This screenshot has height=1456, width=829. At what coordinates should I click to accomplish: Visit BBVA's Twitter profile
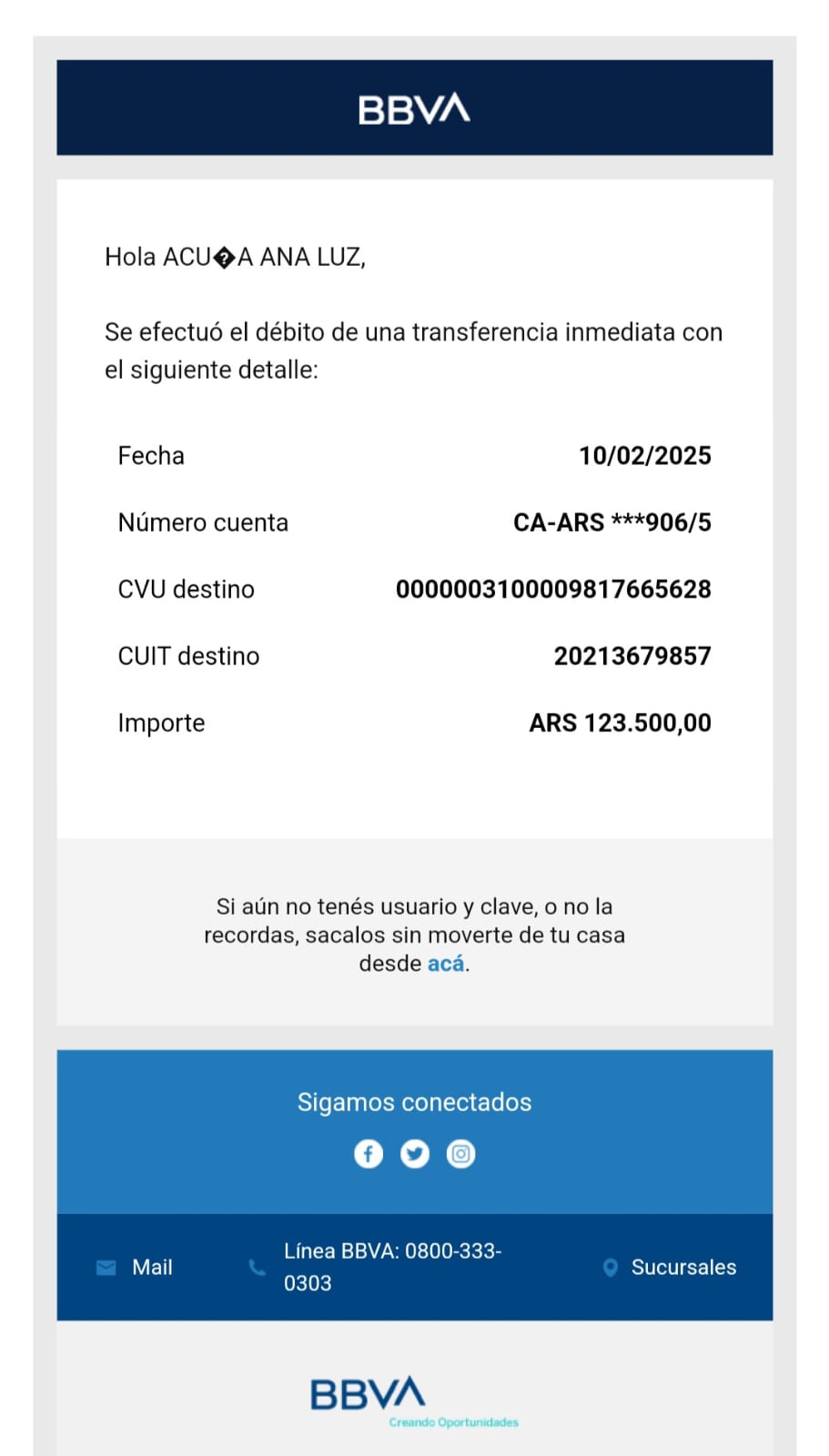point(415,1154)
